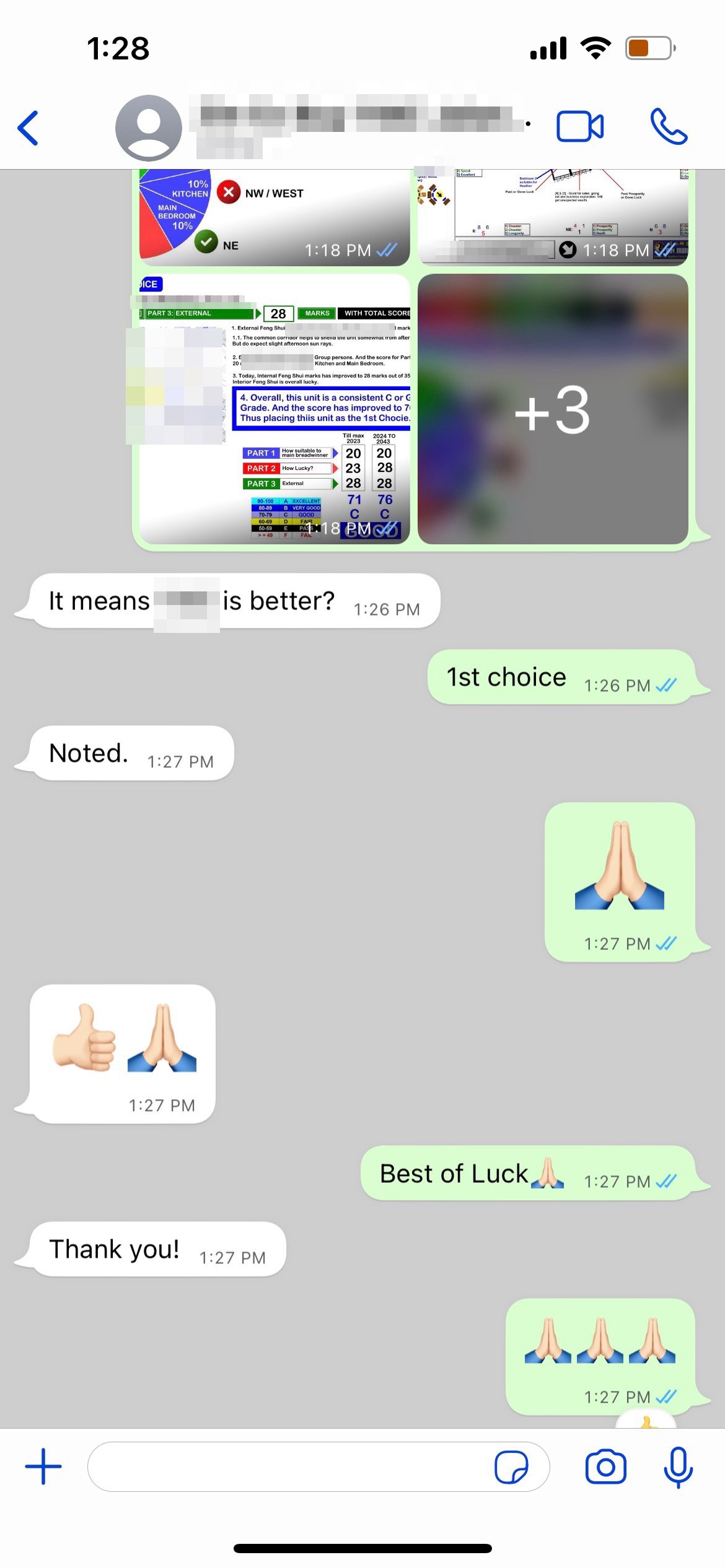This screenshot has height=1568, width=725.
Task: Open the +3 more photos tile
Action: [552, 409]
